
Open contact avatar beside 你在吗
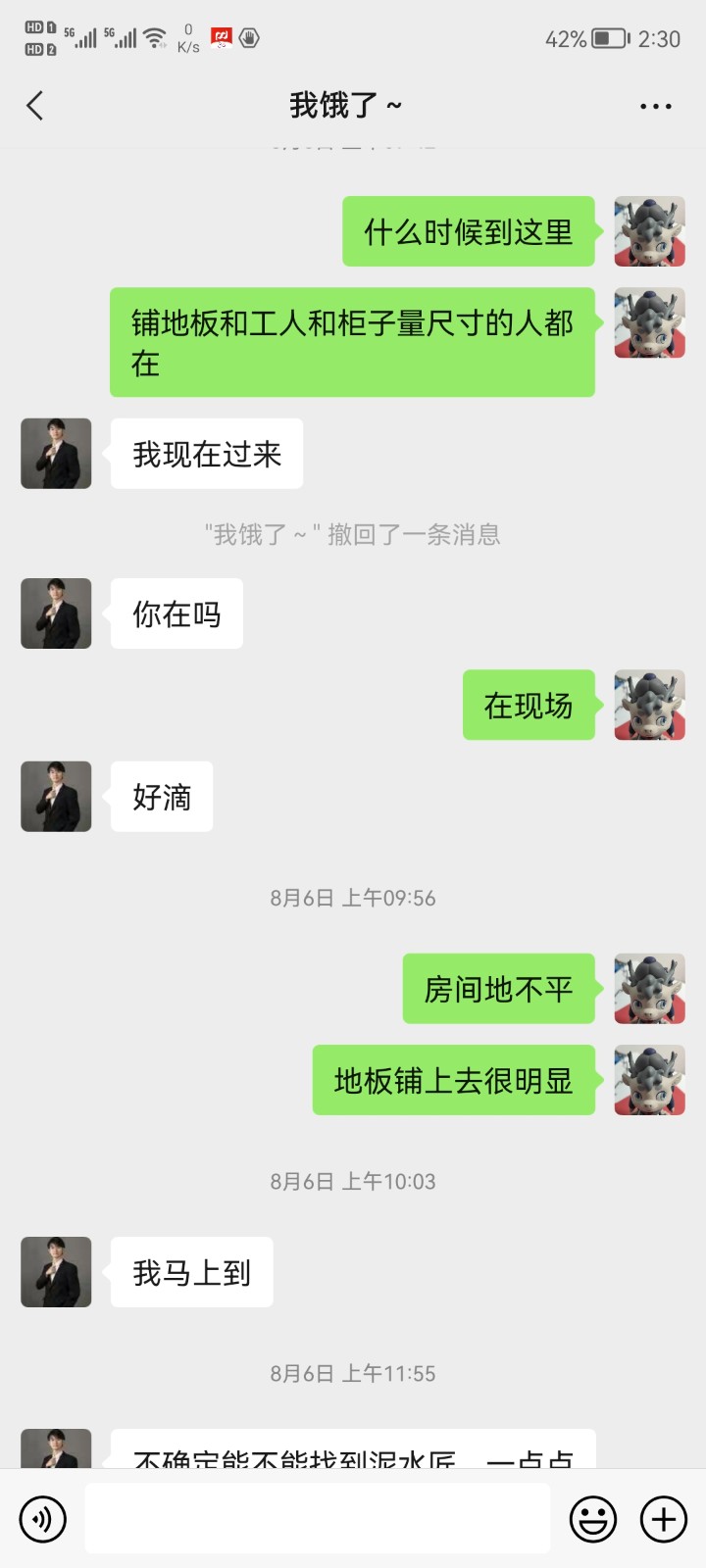point(56,613)
